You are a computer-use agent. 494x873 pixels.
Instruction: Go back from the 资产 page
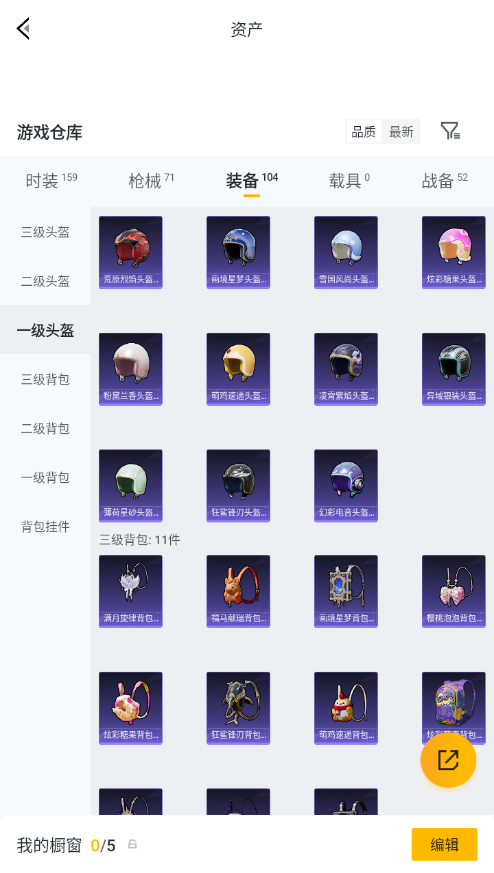(x=23, y=28)
